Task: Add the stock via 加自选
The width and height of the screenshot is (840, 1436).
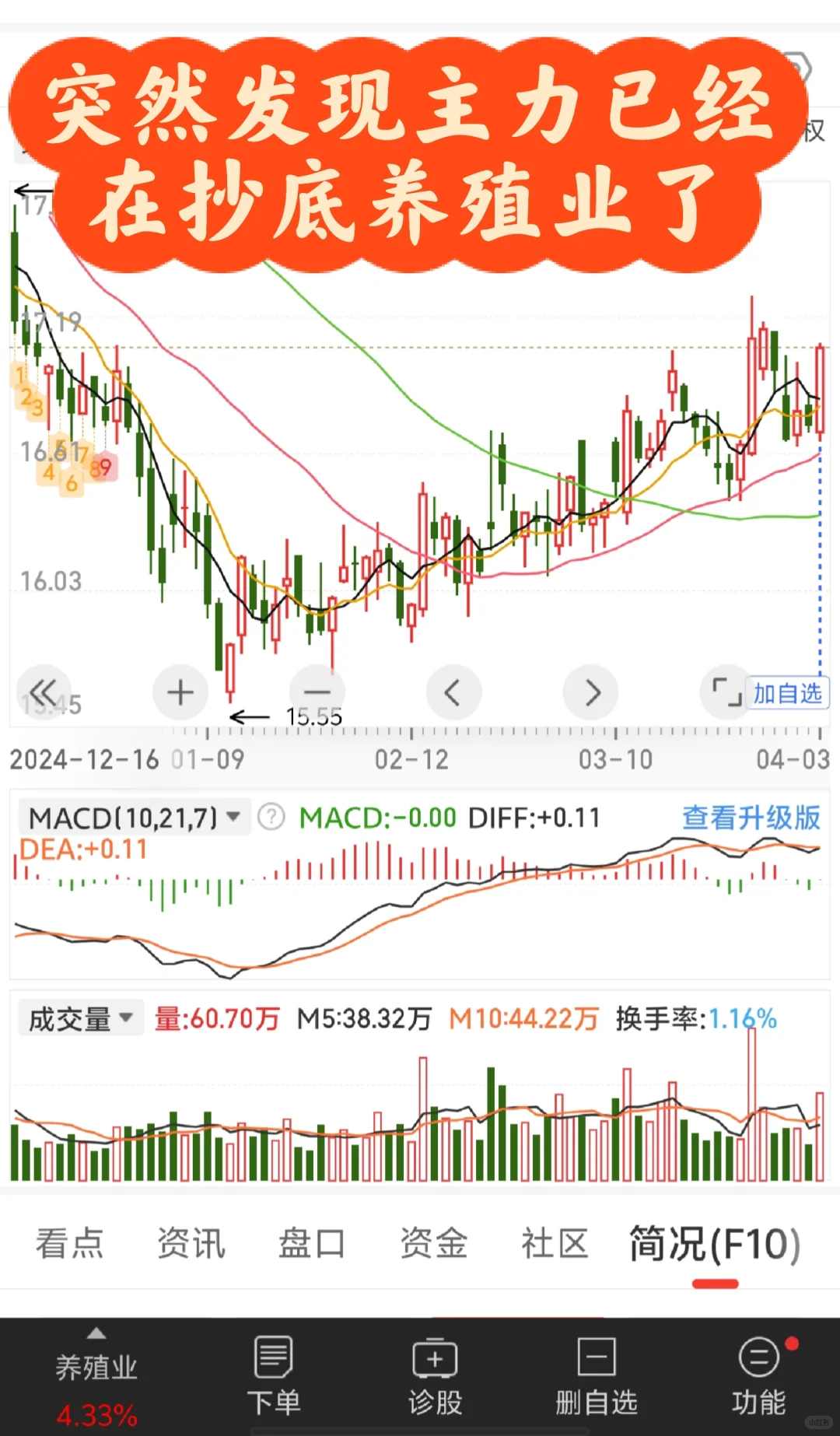Action: tap(787, 693)
